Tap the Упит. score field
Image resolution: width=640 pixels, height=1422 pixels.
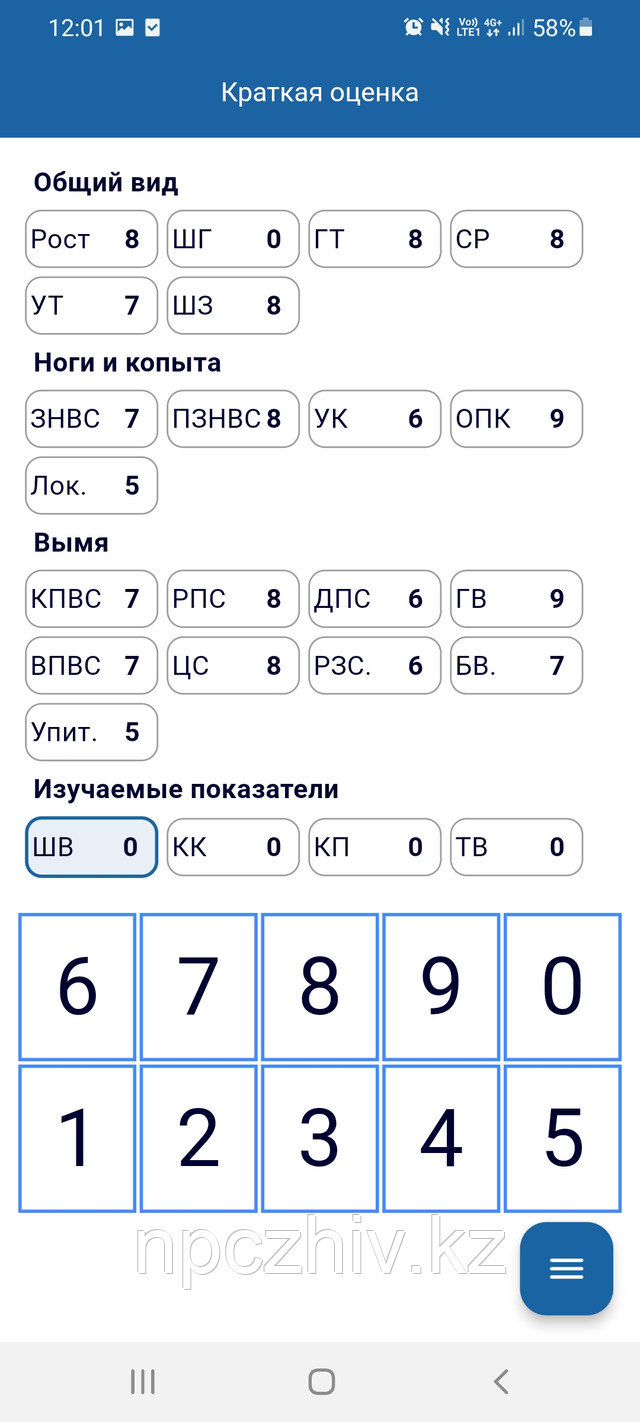tap(91, 732)
